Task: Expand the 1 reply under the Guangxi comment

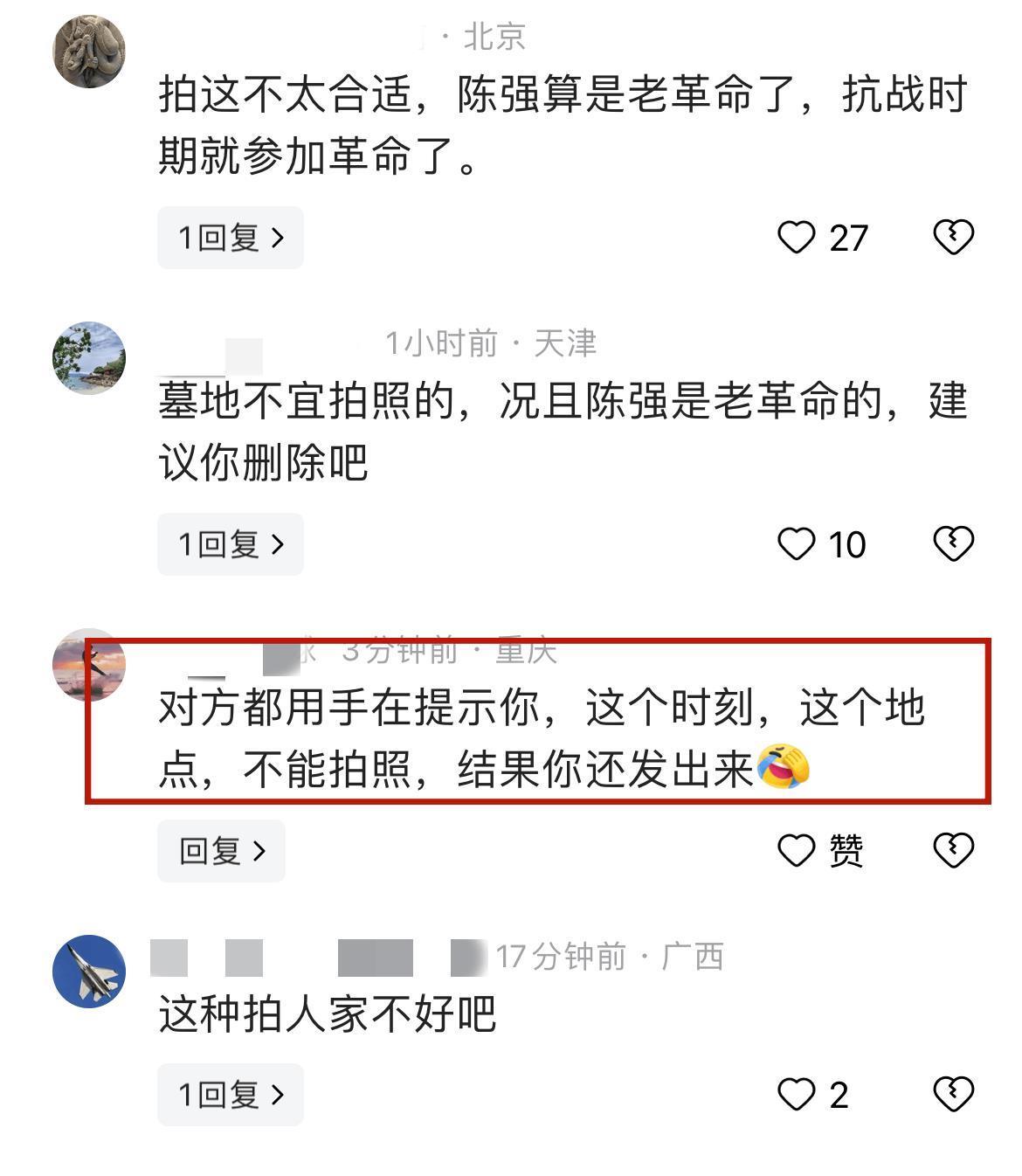Action: [230, 1095]
